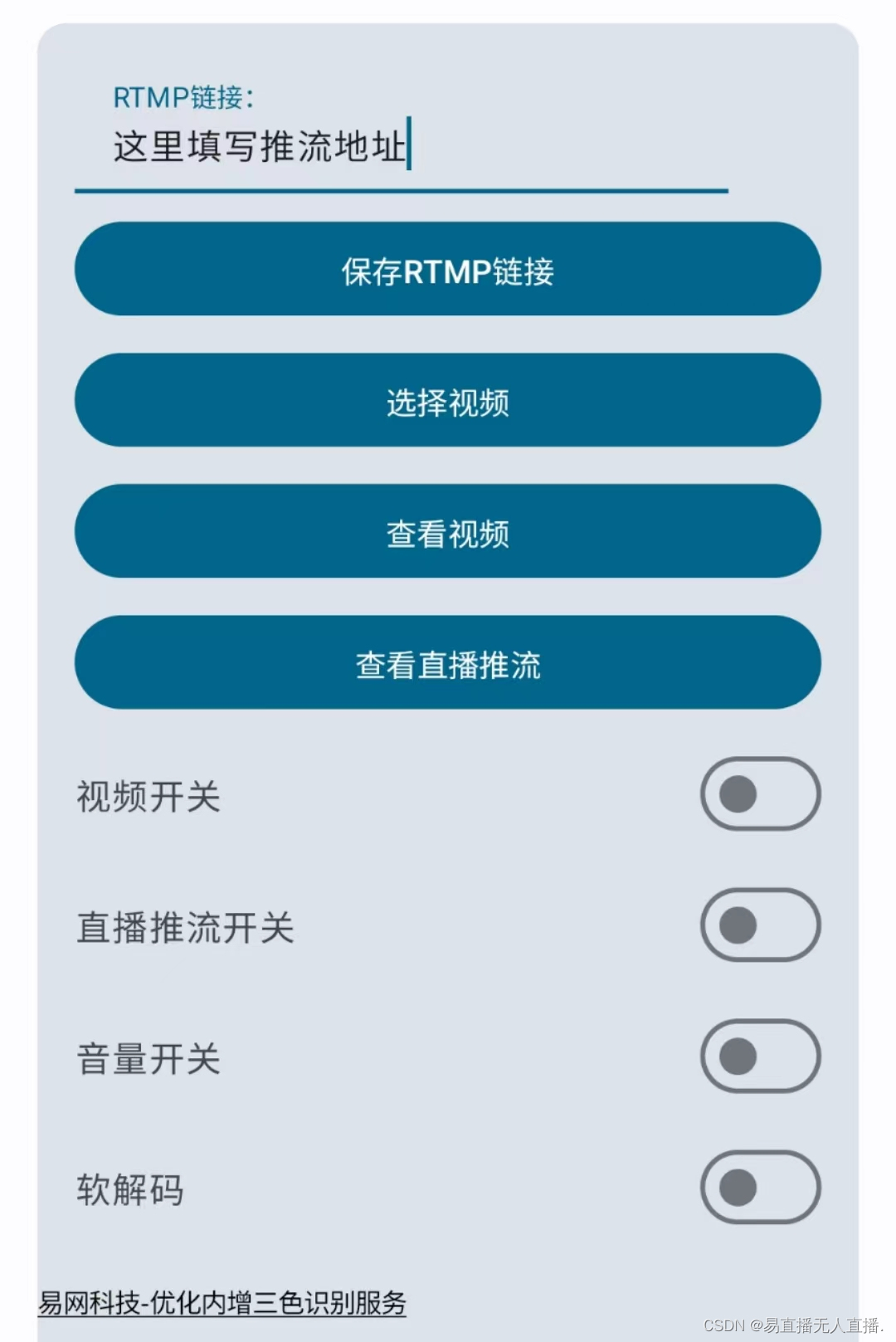
Task: Open 查看直播推流
Action: click(447, 662)
